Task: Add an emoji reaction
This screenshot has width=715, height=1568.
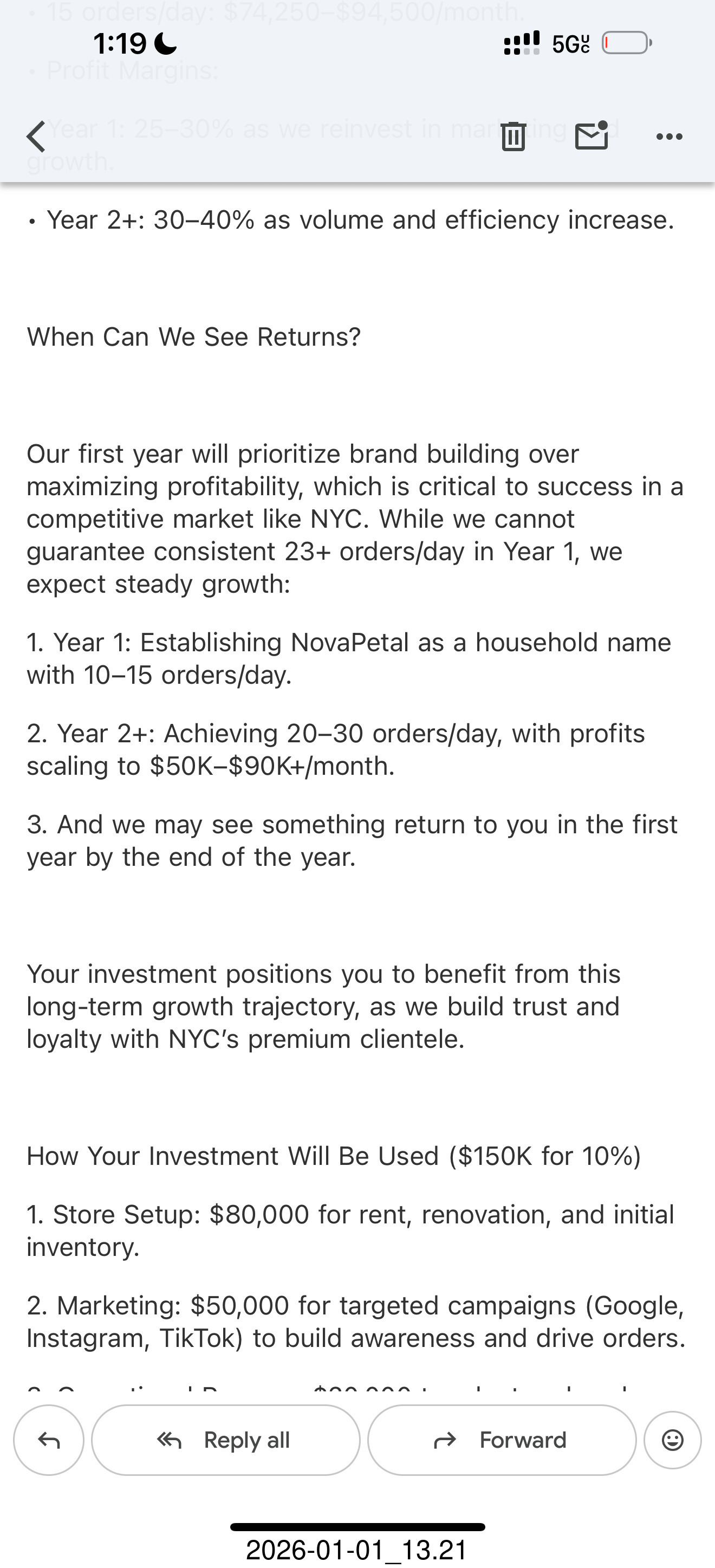Action: click(x=672, y=1440)
